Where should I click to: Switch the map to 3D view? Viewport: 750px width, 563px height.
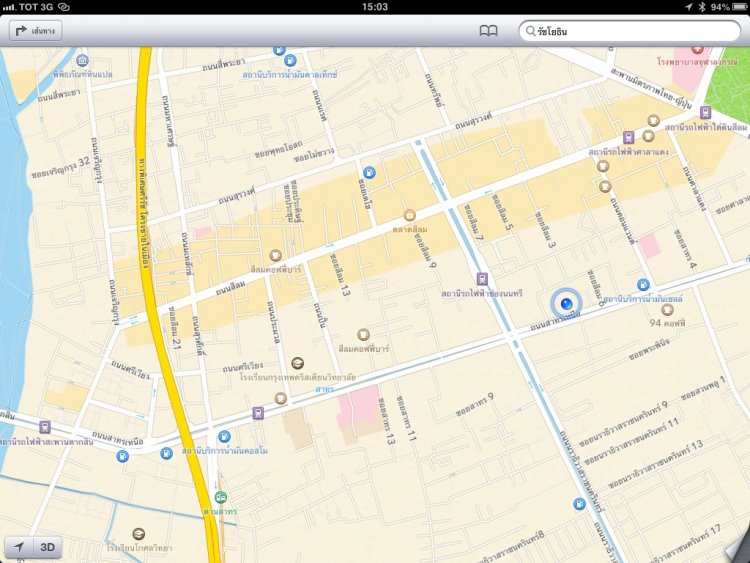(47, 547)
